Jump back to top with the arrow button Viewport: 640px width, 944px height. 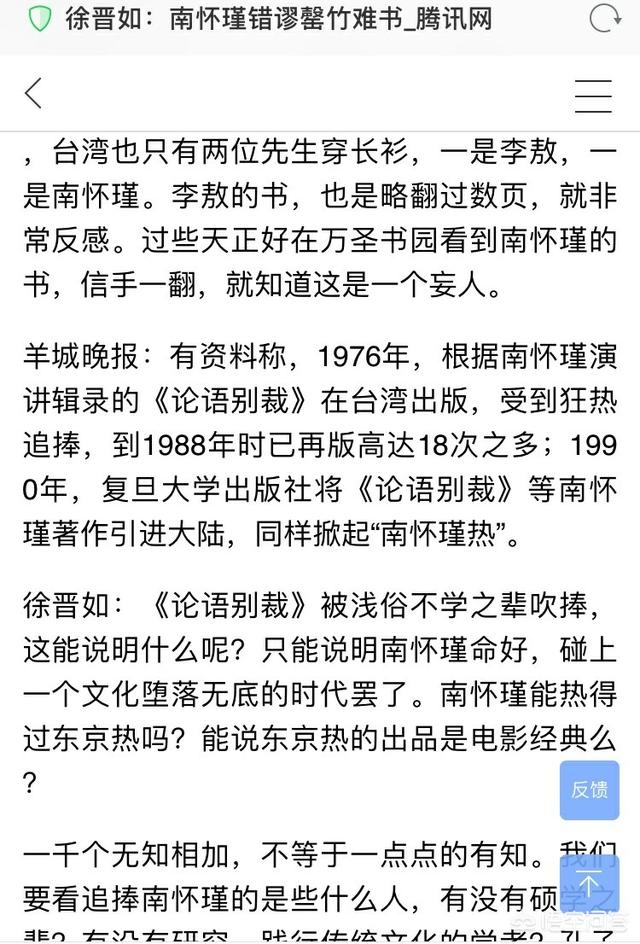click(x=589, y=883)
